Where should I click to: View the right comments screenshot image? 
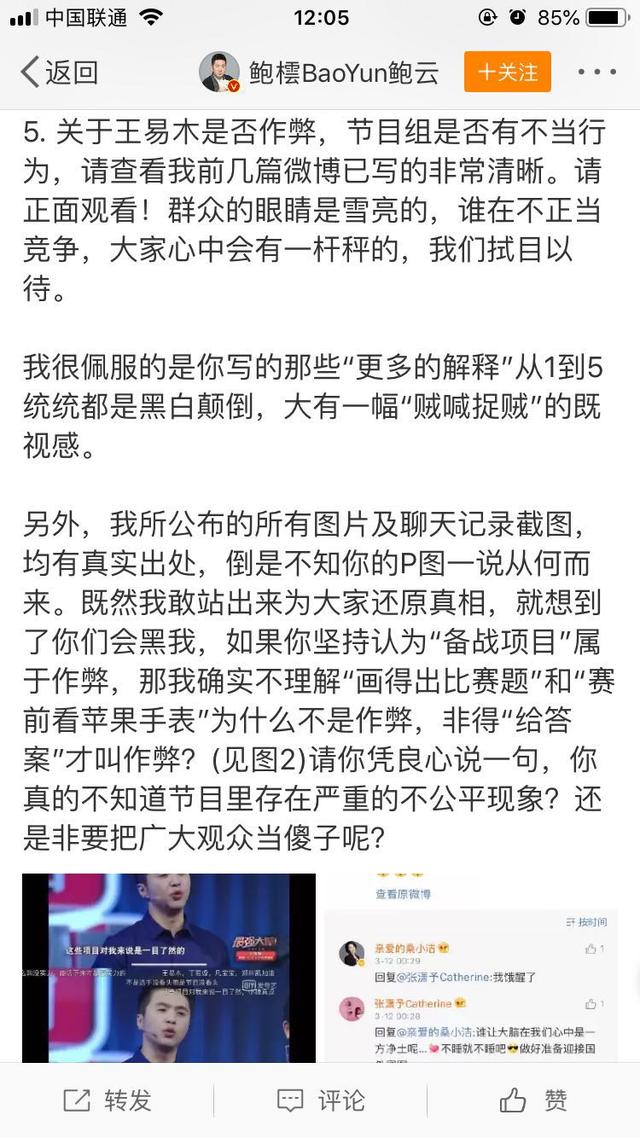[x=469, y=967]
